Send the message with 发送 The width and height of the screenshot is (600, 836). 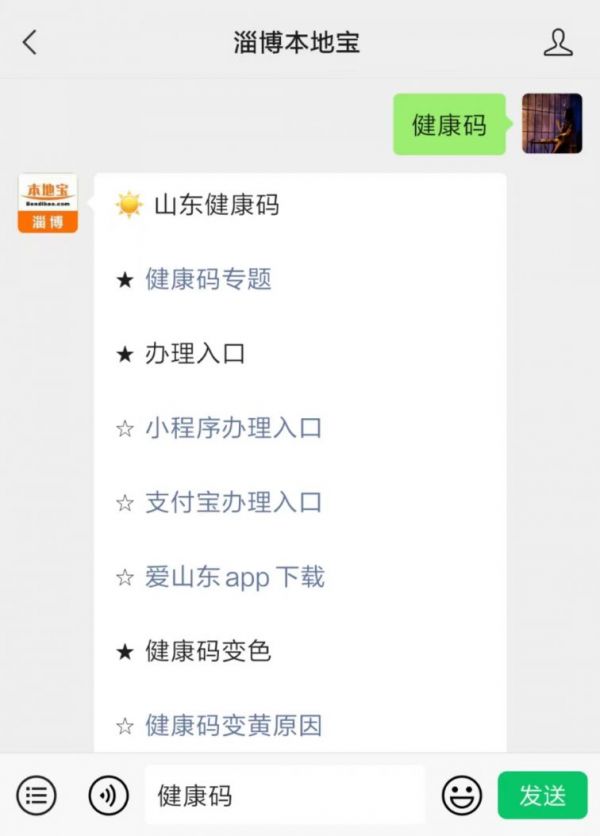click(542, 795)
